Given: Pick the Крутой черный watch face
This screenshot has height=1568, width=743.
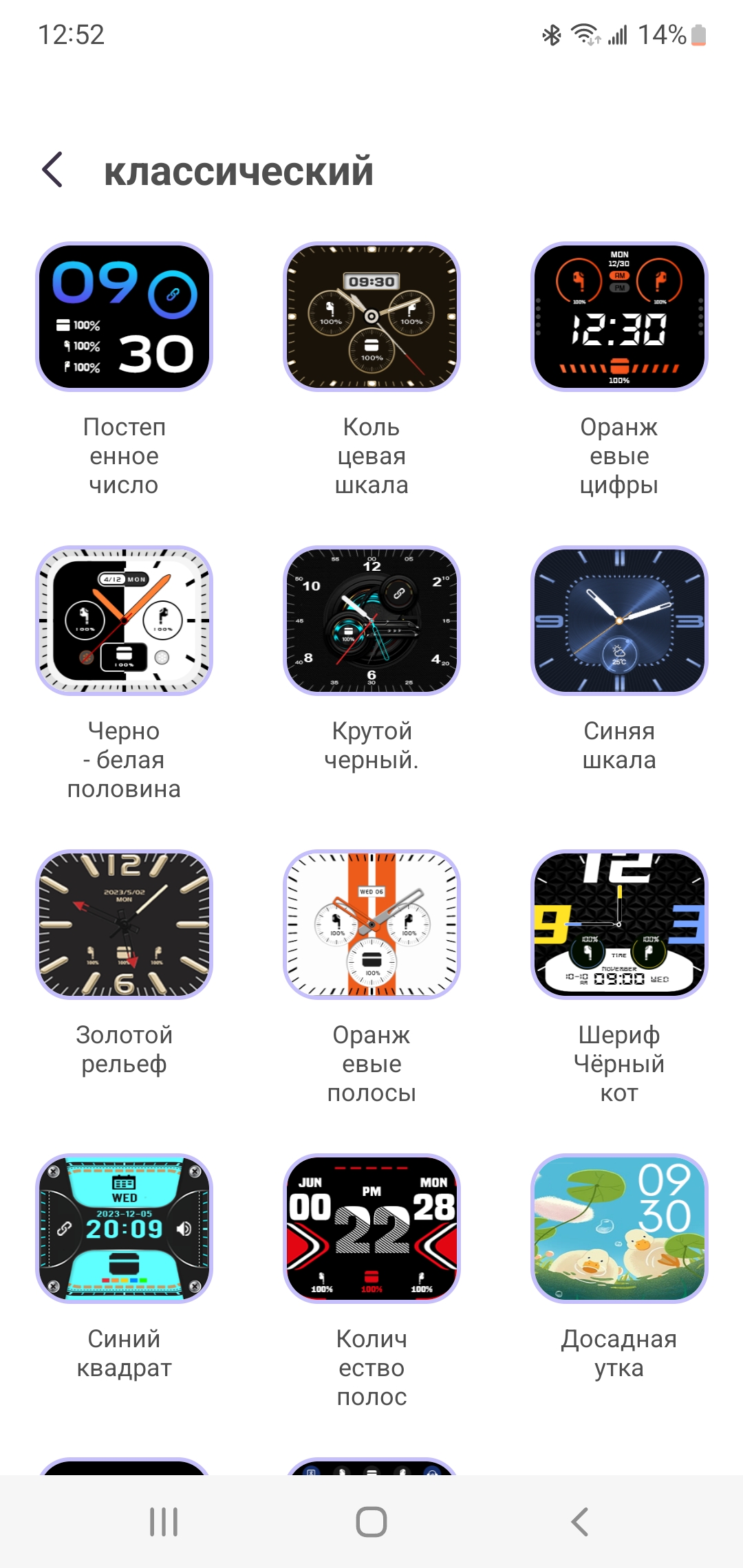Looking at the screenshot, I should (x=371, y=621).
